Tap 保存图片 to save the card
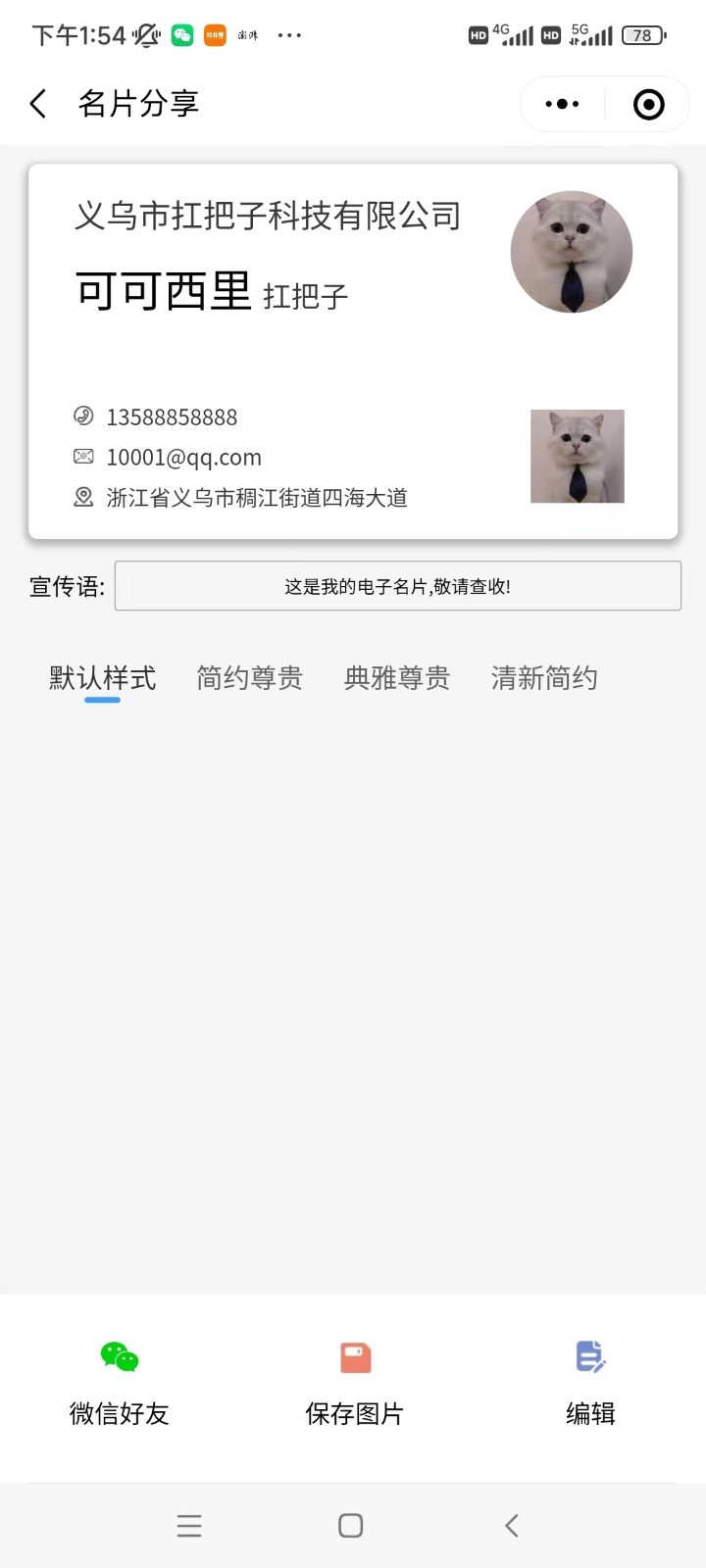Image resolution: width=706 pixels, height=1568 pixels. click(355, 1382)
